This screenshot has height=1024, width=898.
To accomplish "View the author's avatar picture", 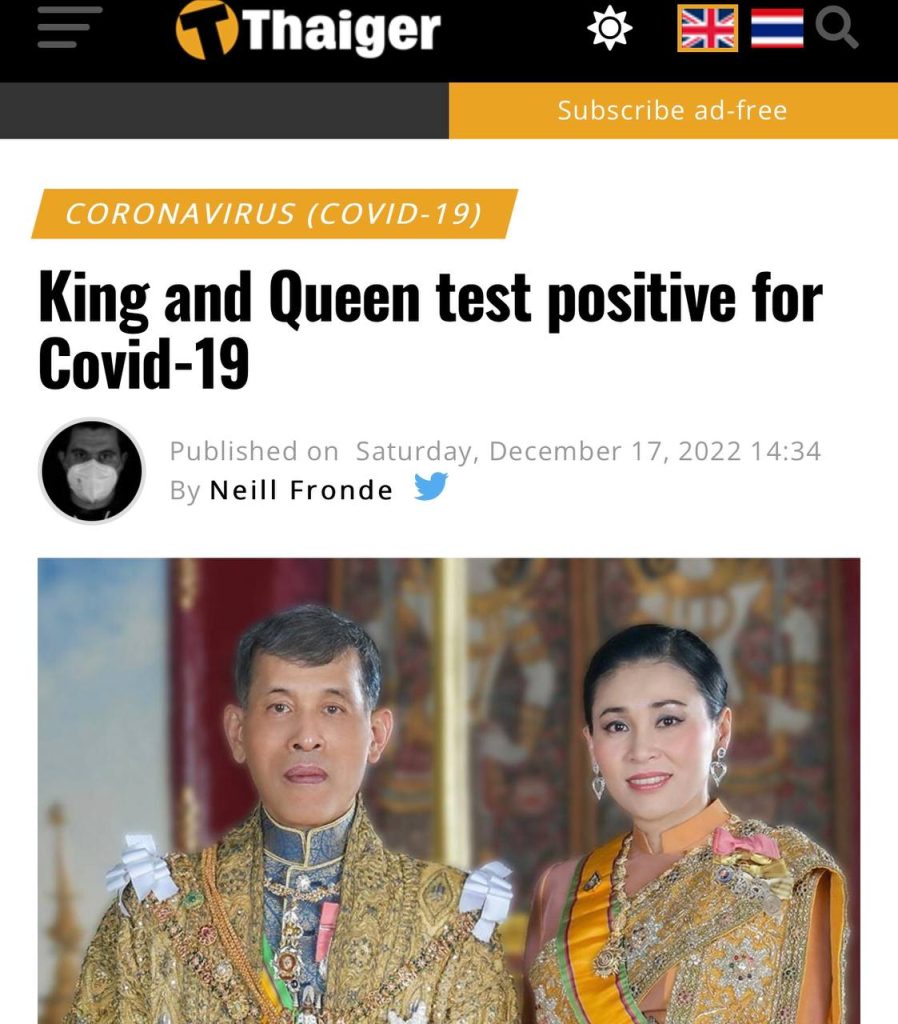I will point(92,471).
